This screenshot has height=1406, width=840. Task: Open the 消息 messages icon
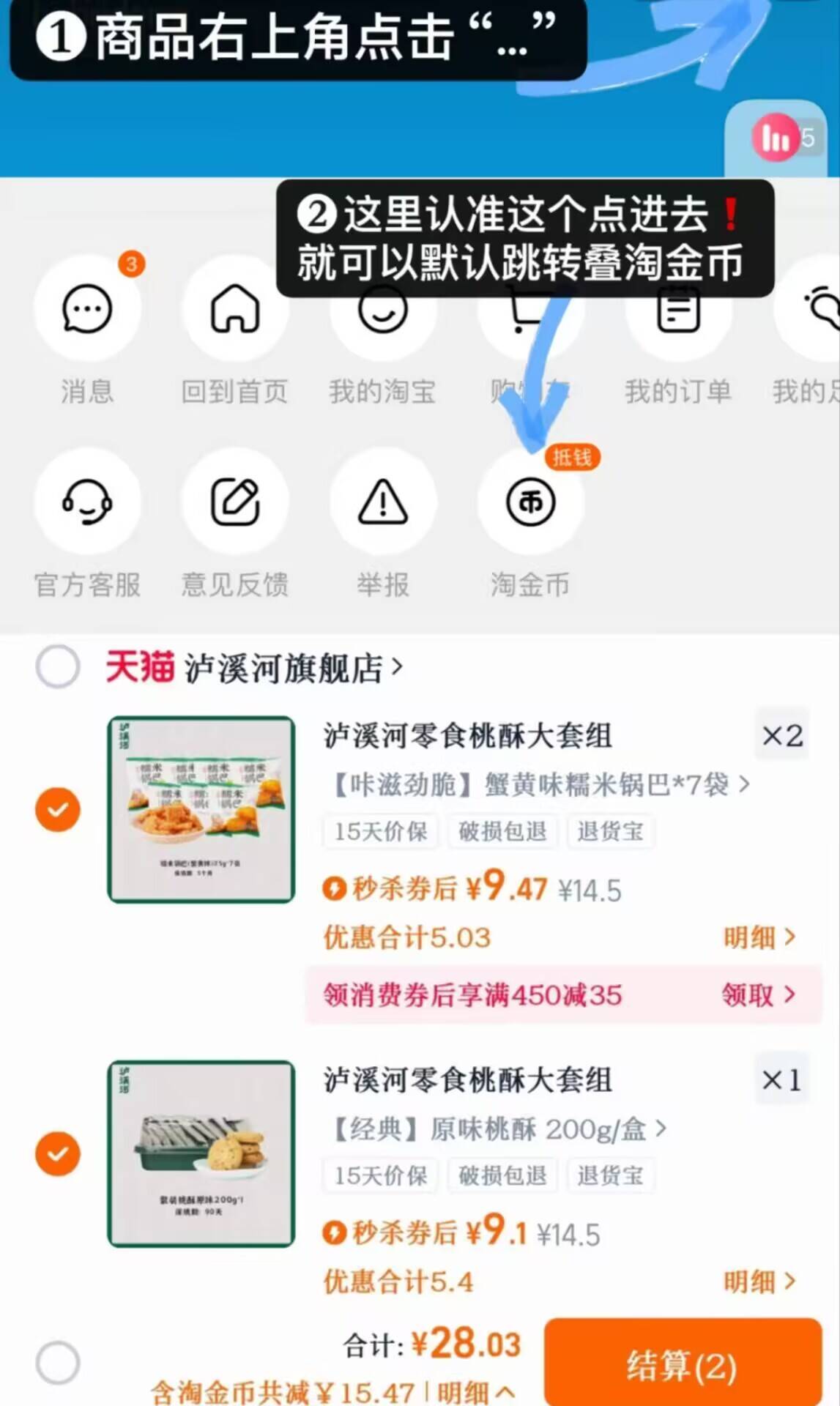(87, 310)
